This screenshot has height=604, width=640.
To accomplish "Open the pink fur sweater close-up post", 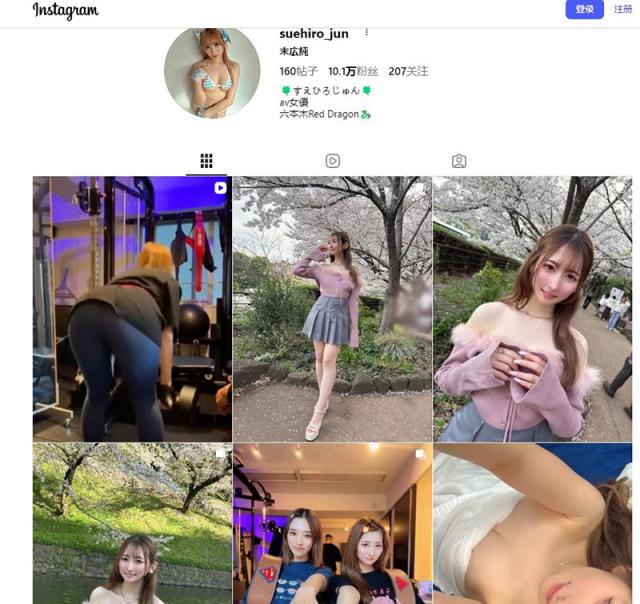I will click(x=532, y=309).
